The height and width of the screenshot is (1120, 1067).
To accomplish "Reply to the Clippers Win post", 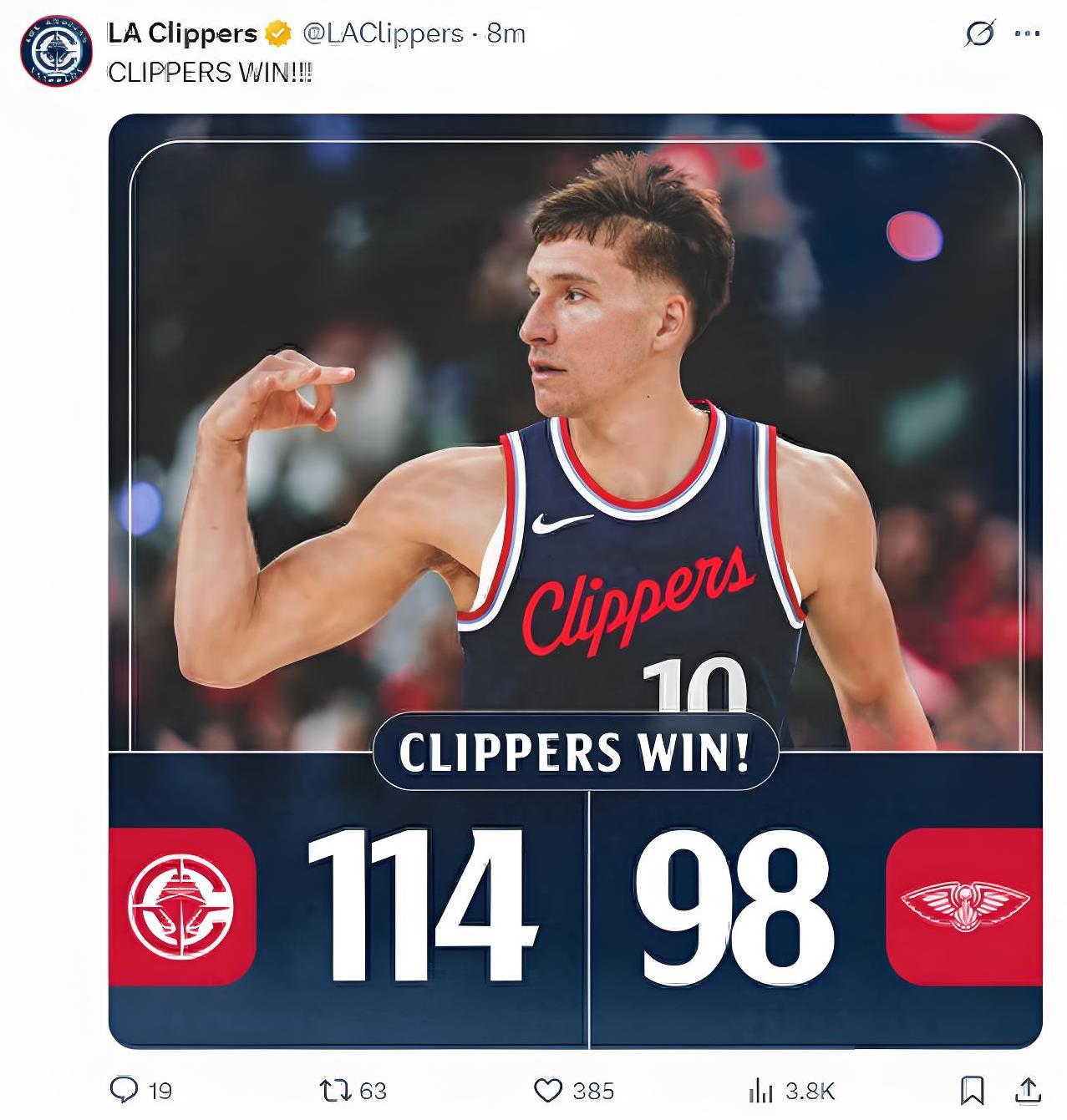I will pos(124,1089).
